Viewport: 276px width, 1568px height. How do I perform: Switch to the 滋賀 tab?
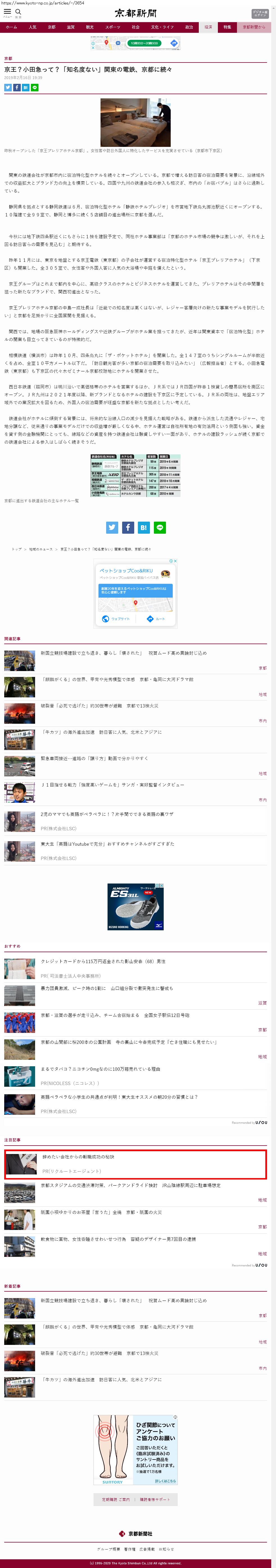pos(71,27)
